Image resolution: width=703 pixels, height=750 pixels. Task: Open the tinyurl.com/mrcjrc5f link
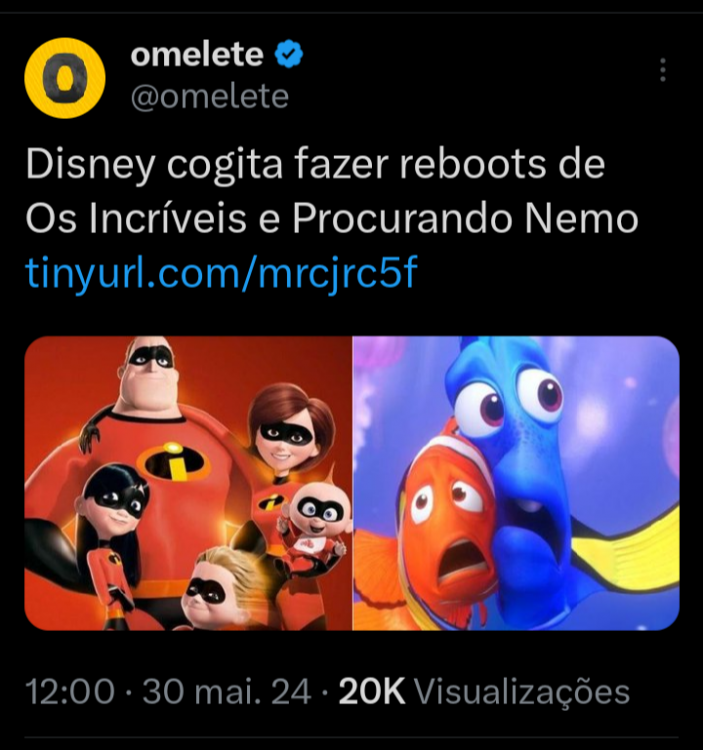(x=219, y=273)
